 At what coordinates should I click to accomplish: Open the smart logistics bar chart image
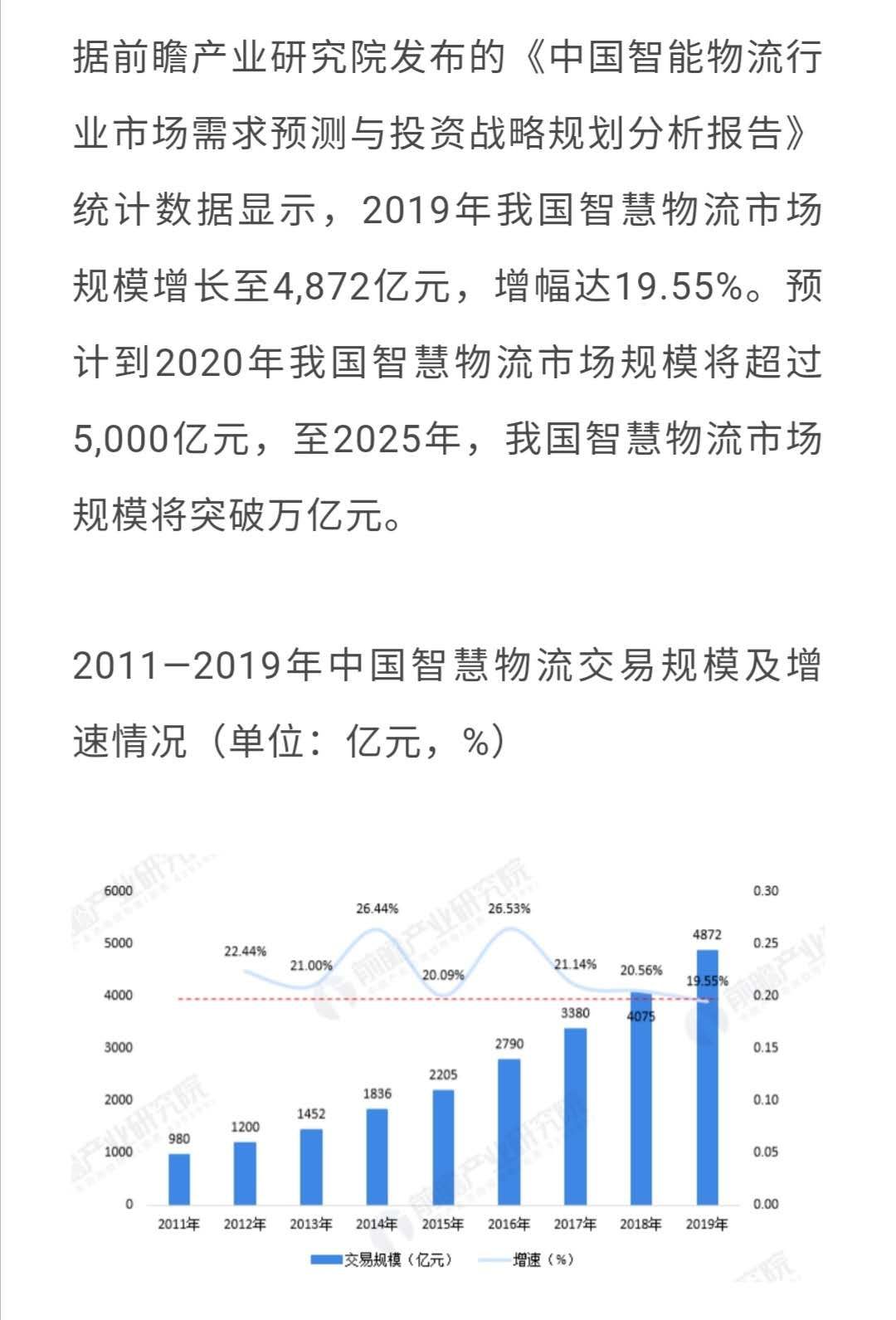pyautogui.click(x=448, y=1070)
